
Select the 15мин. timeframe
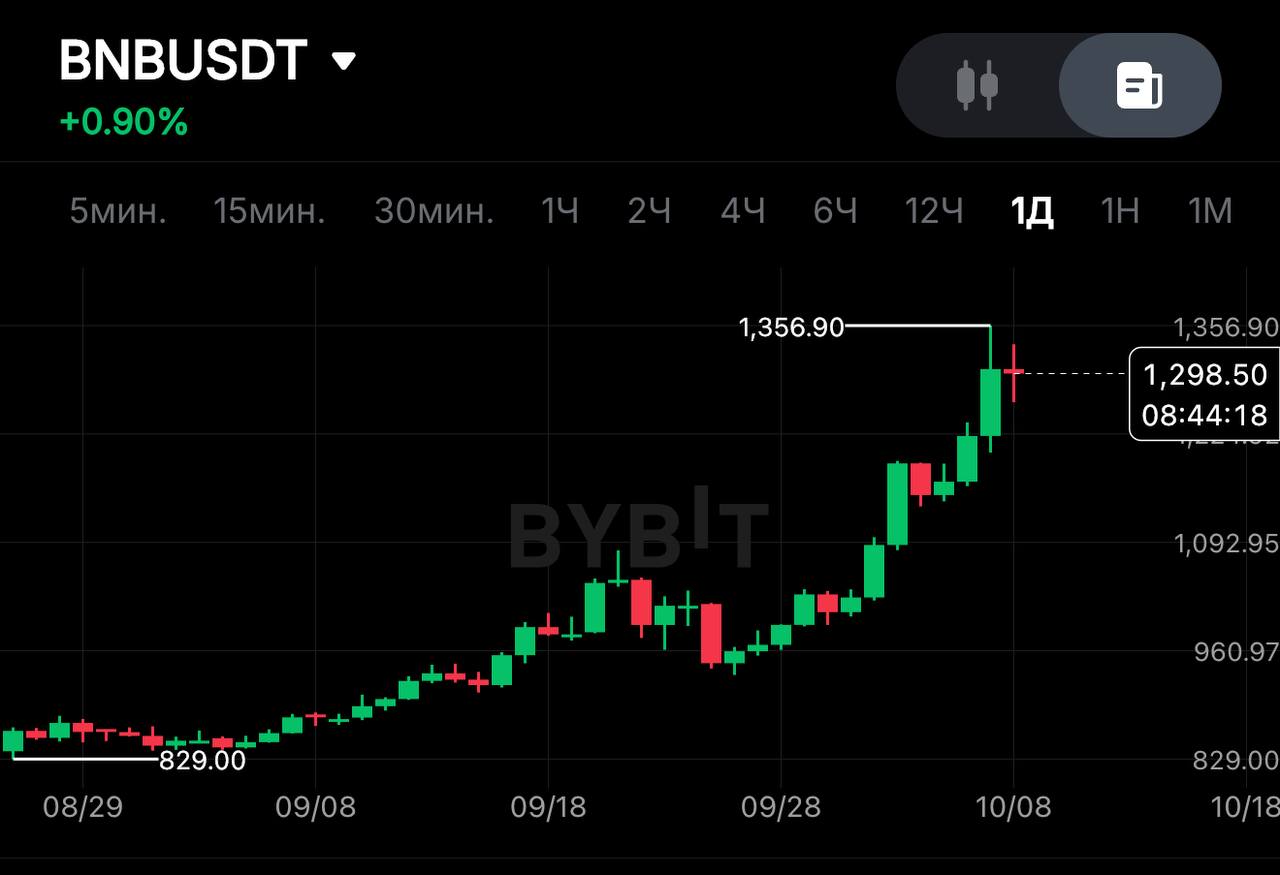click(269, 211)
